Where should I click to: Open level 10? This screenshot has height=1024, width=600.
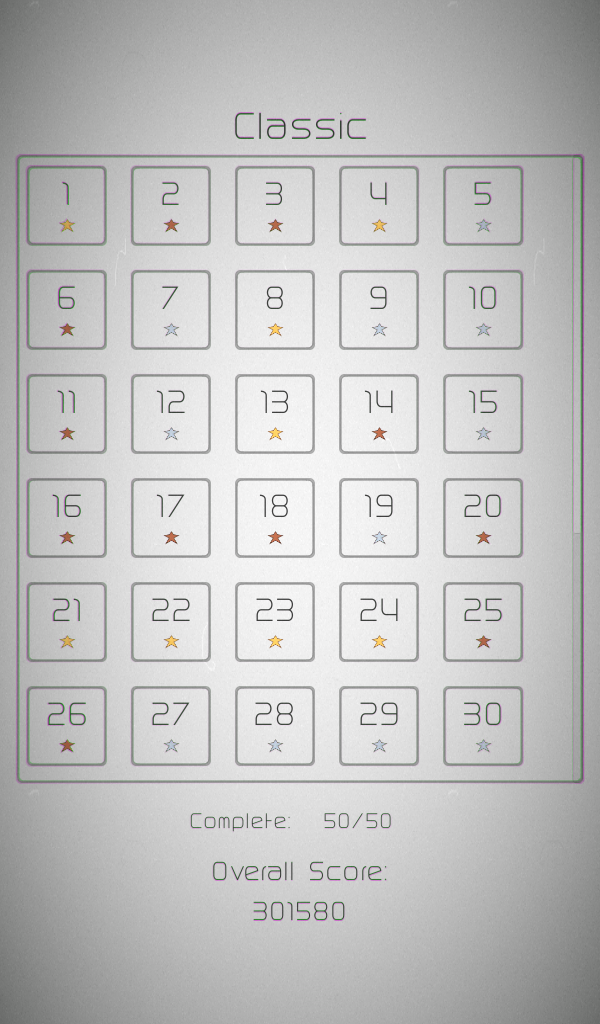tap(482, 309)
